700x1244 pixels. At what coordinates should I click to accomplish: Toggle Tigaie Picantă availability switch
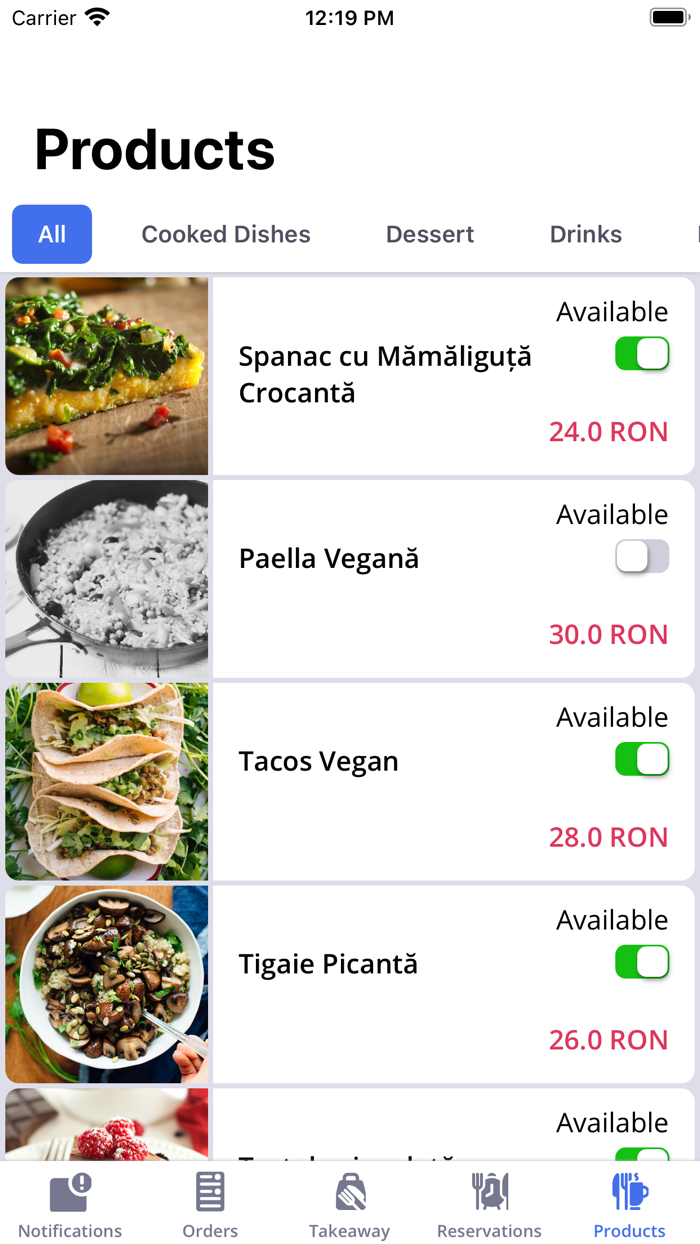pyautogui.click(x=642, y=963)
